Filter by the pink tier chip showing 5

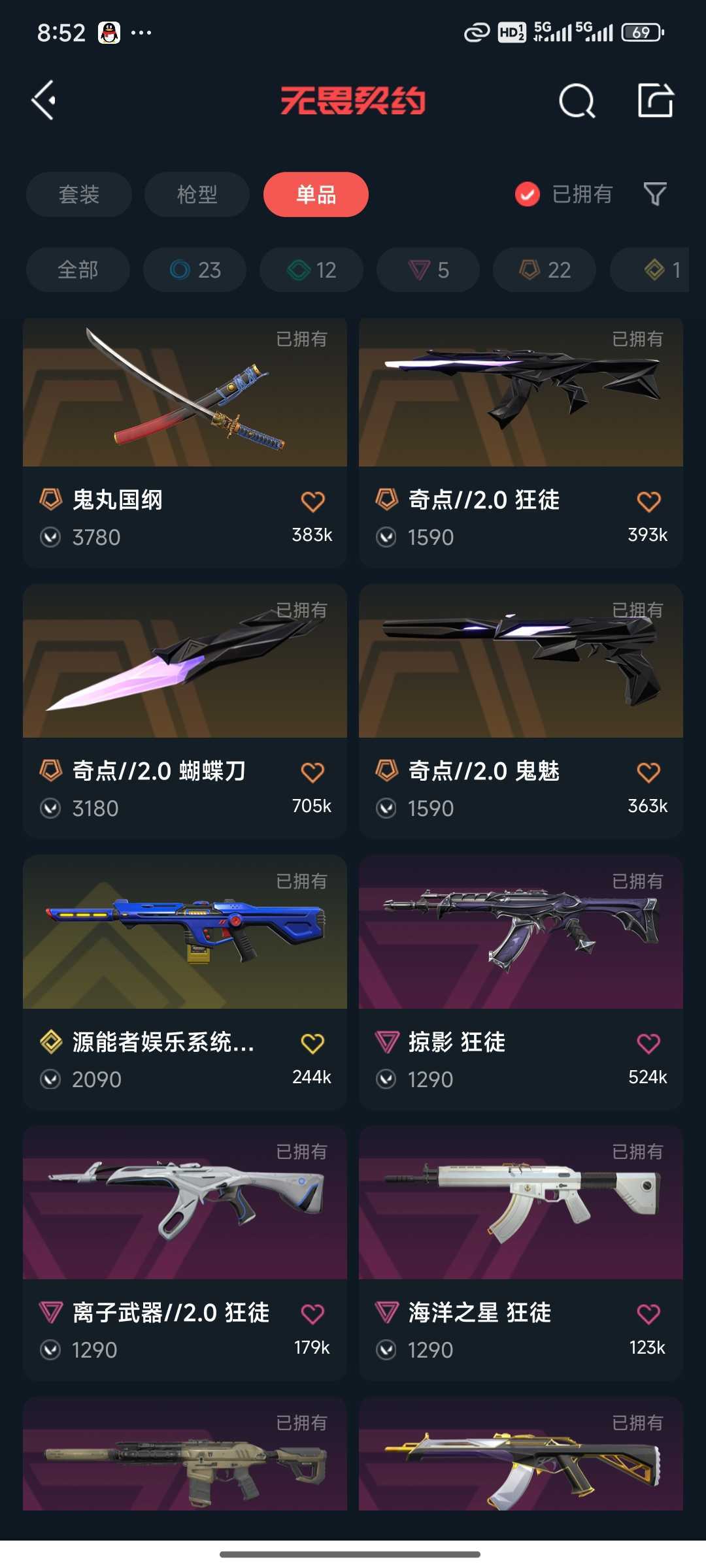428,269
